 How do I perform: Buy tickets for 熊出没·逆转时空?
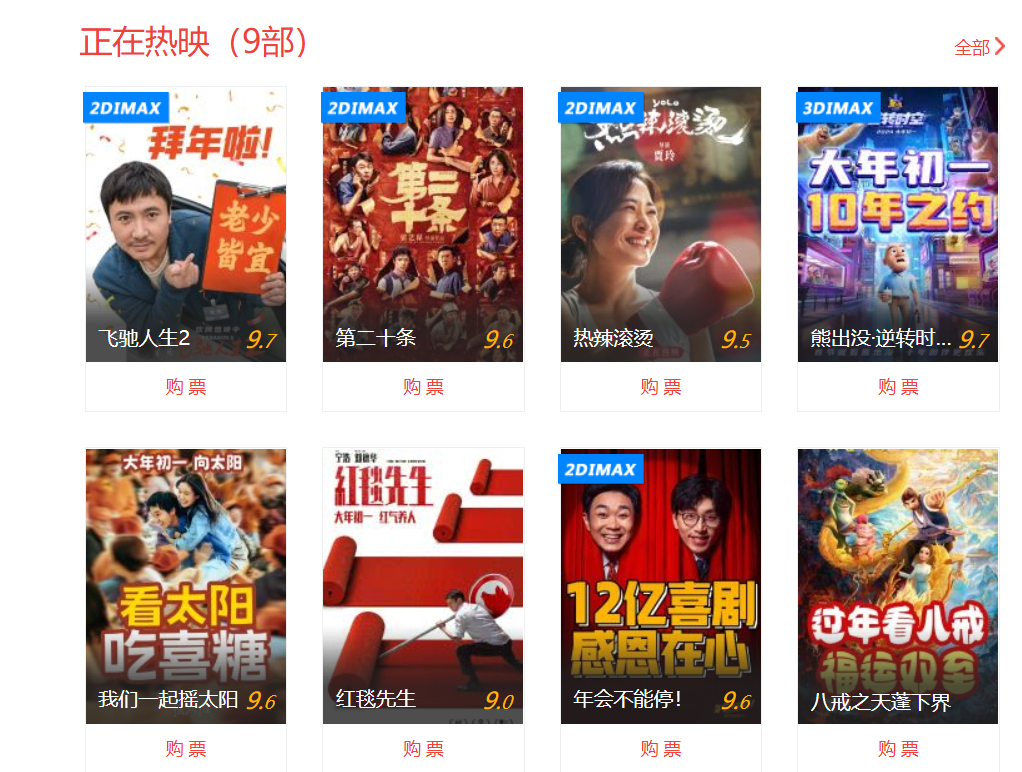click(x=898, y=387)
